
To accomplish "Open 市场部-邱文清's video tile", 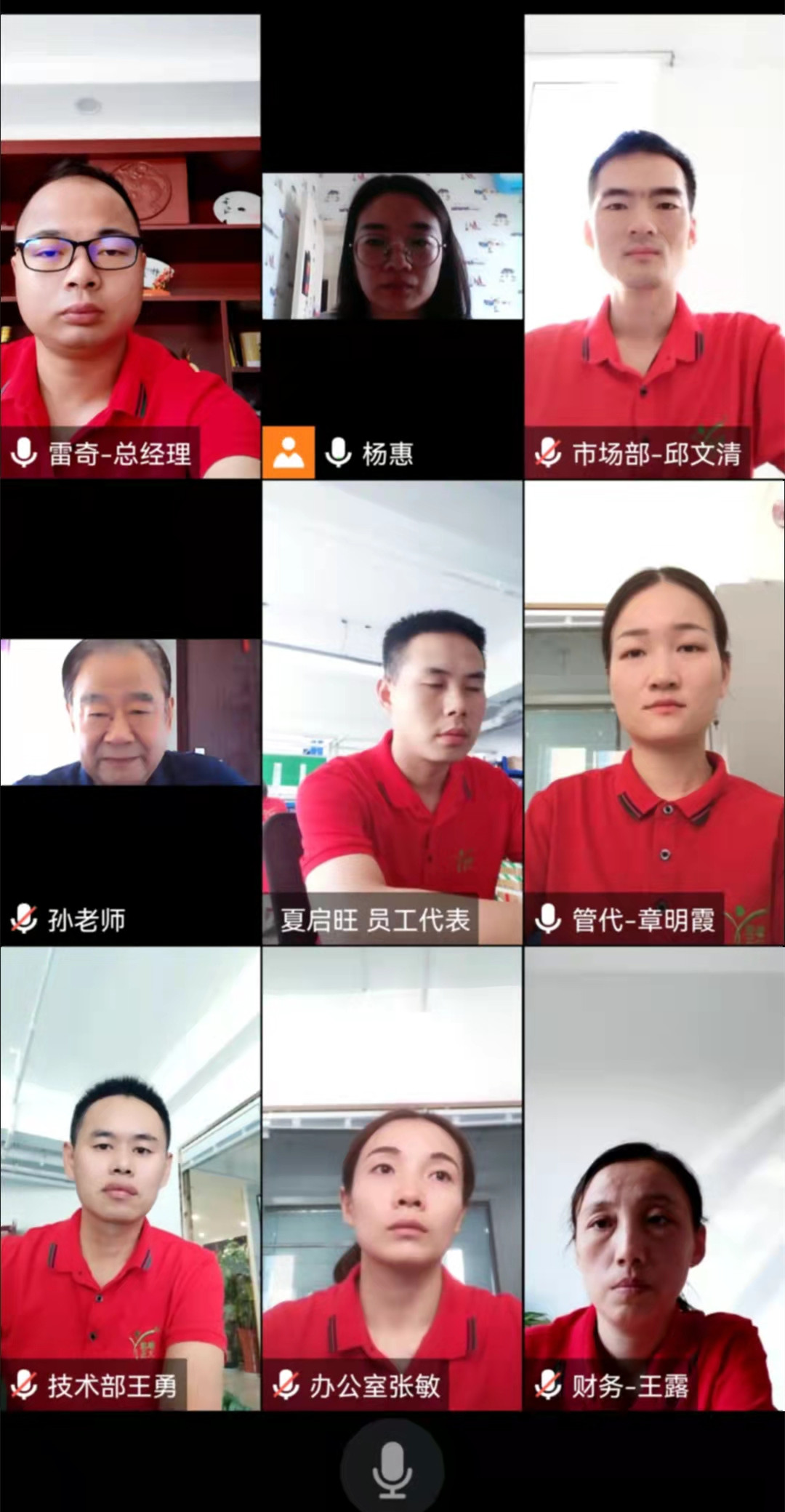I will pyautogui.click(x=654, y=246).
